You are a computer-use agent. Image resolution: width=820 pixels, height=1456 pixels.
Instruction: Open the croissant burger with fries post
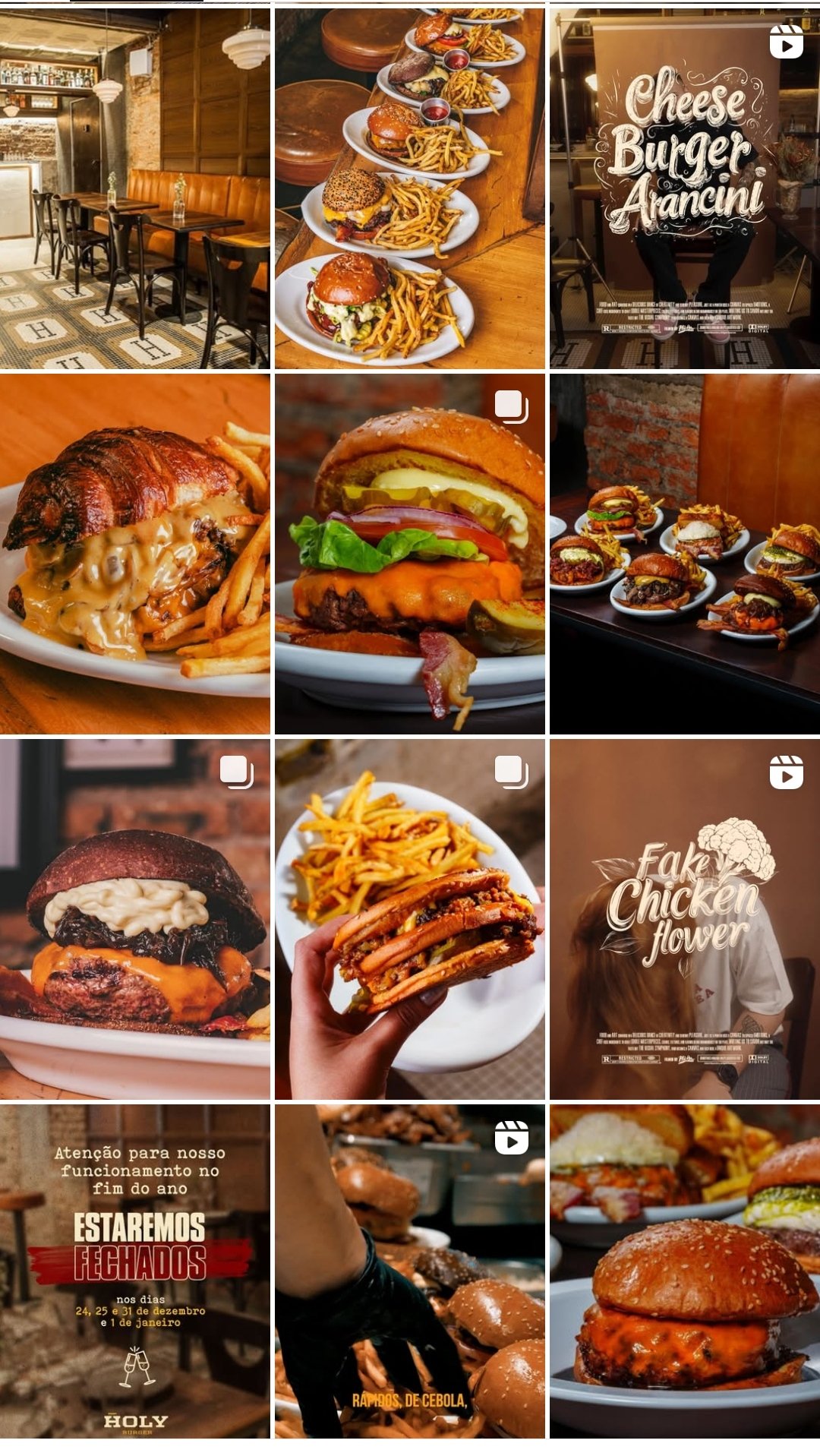click(x=135, y=554)
